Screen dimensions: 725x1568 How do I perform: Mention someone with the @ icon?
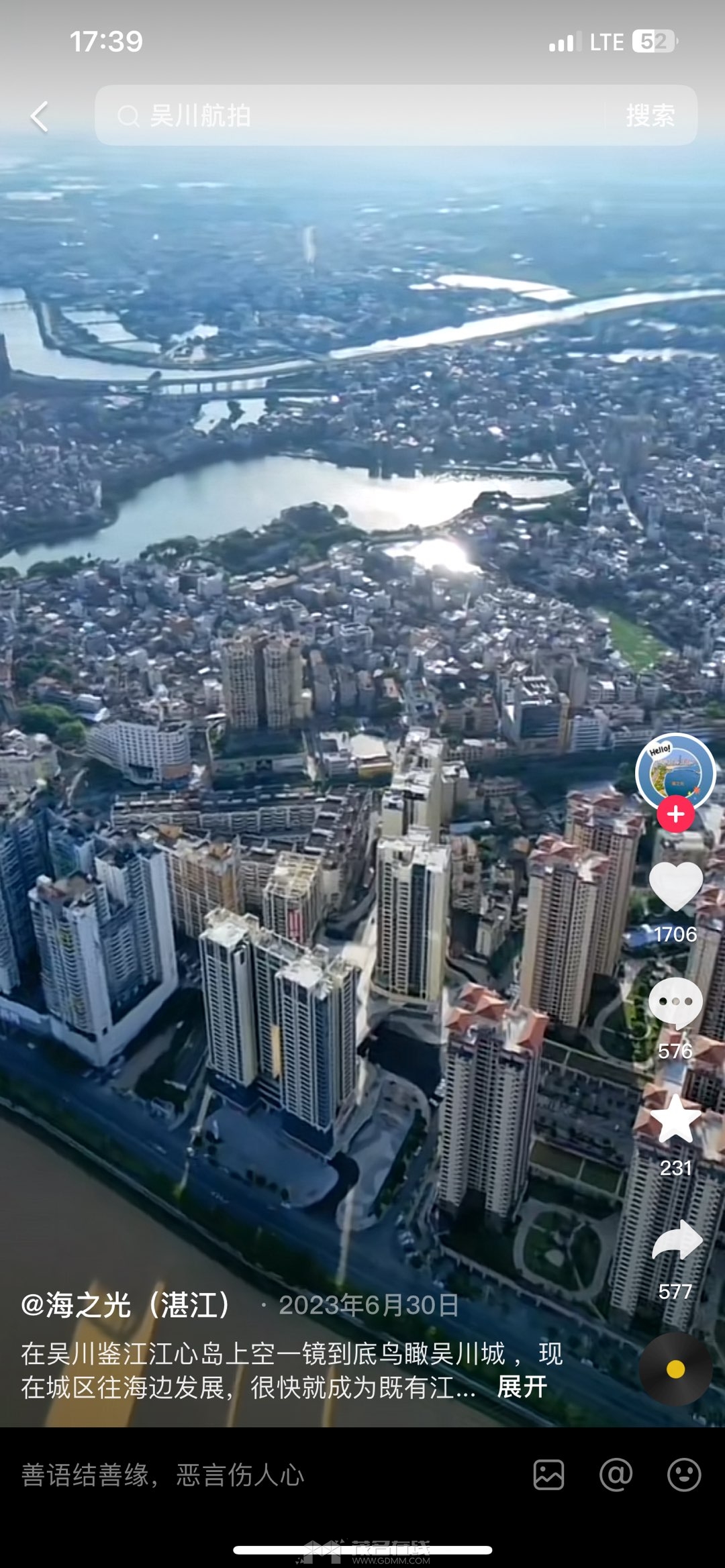click(x=616, y=1475)
